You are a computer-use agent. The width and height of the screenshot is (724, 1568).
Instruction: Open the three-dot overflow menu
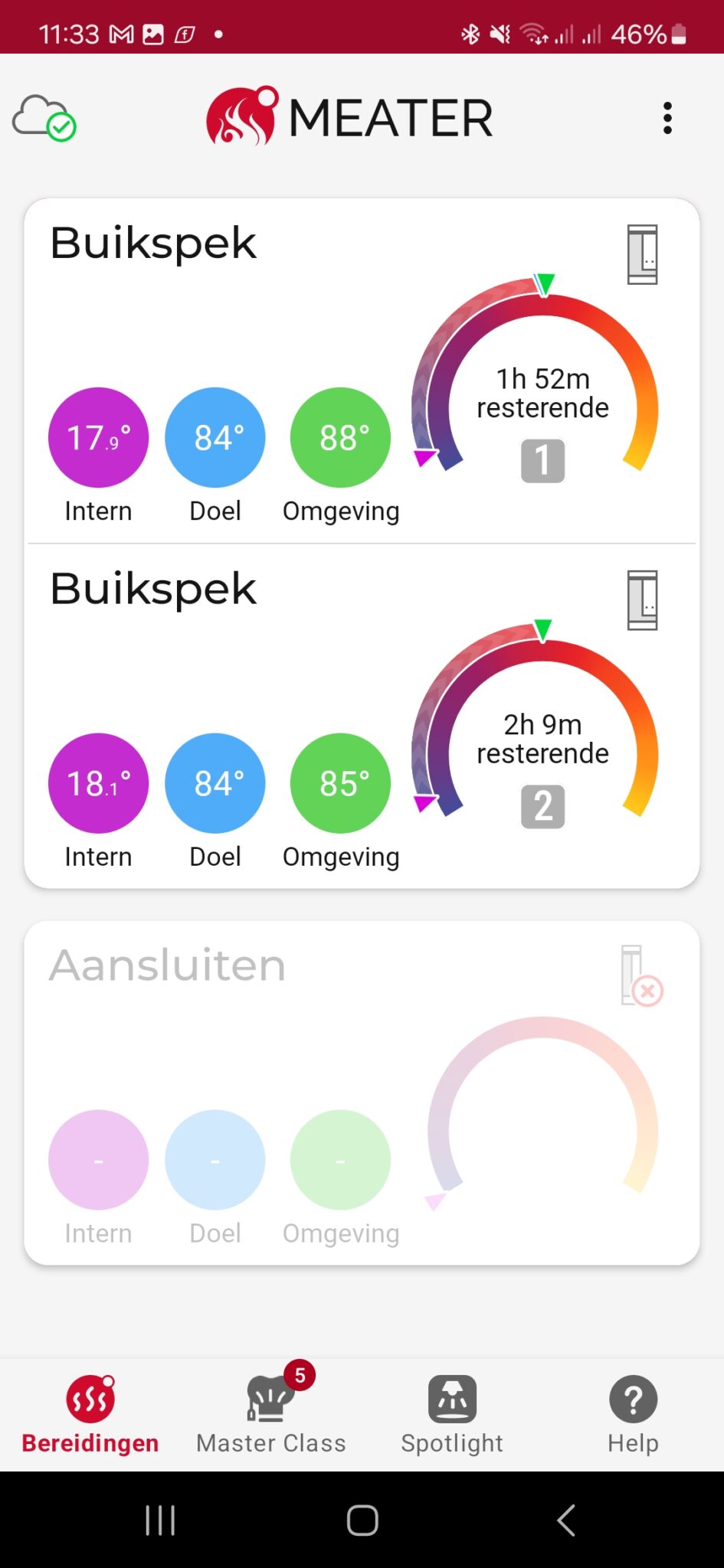pyautogui.click(x=667, y=118)
